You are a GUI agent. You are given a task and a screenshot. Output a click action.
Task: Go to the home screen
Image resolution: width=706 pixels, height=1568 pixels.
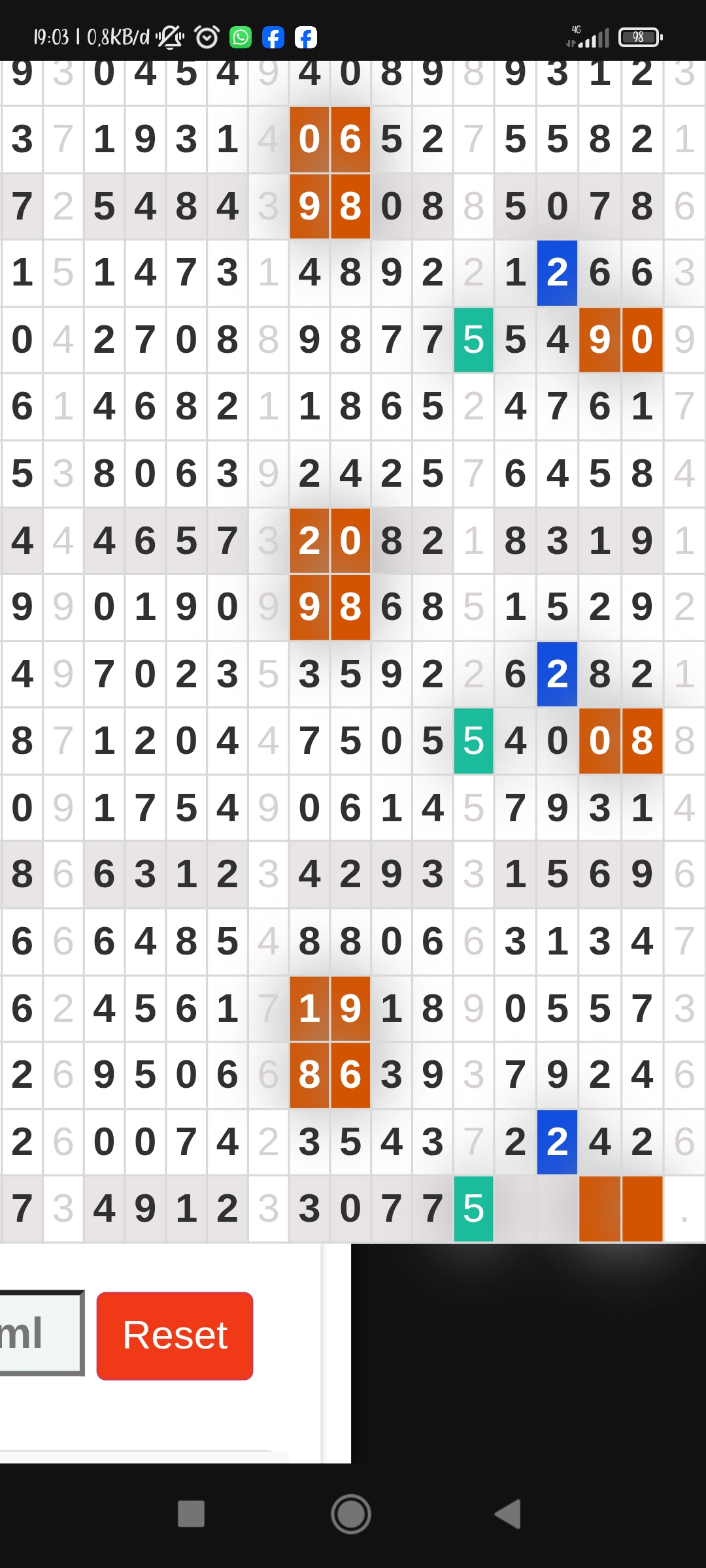click(351, 1514)
